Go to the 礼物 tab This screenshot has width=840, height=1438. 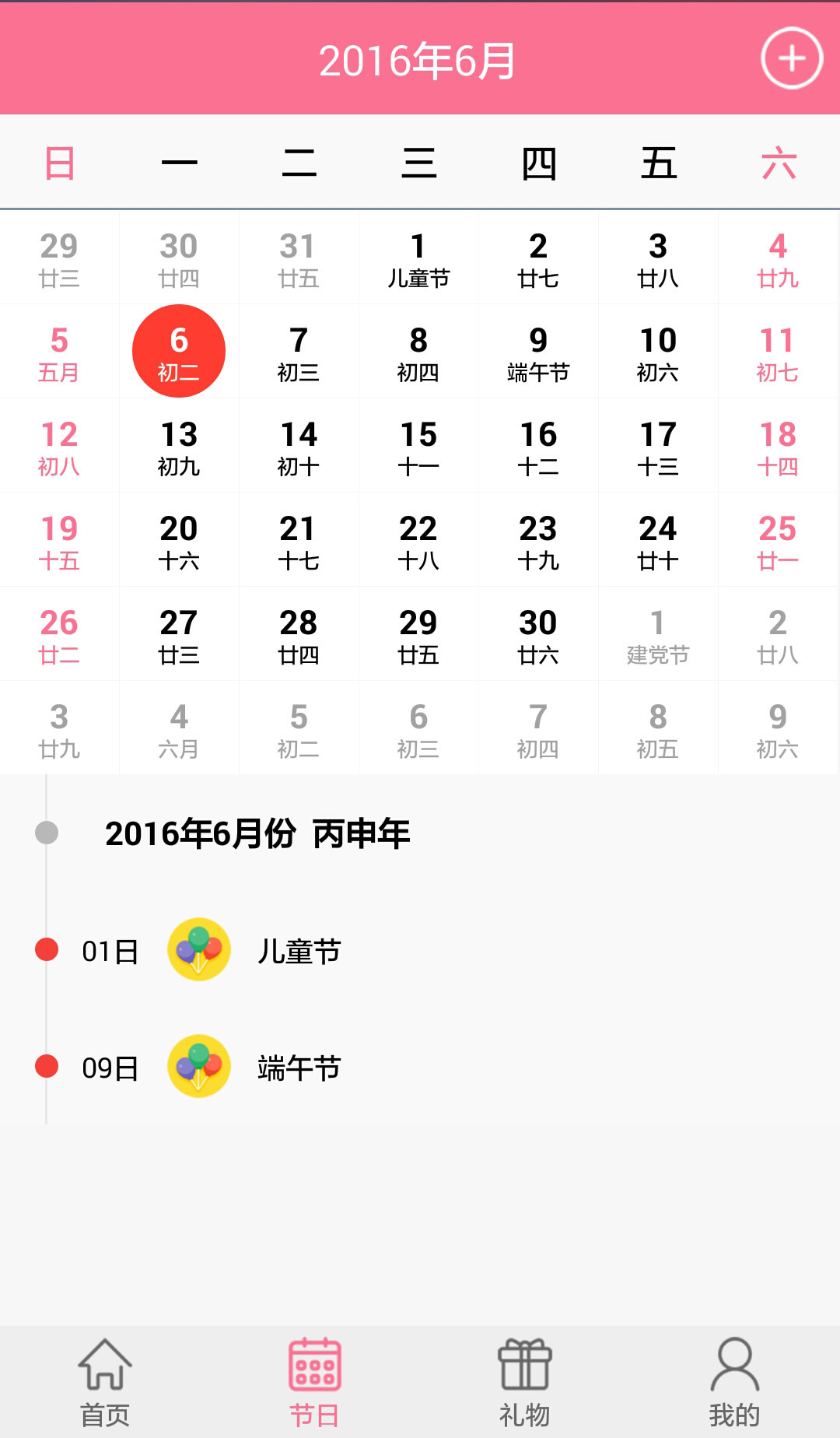(524, 1381)
